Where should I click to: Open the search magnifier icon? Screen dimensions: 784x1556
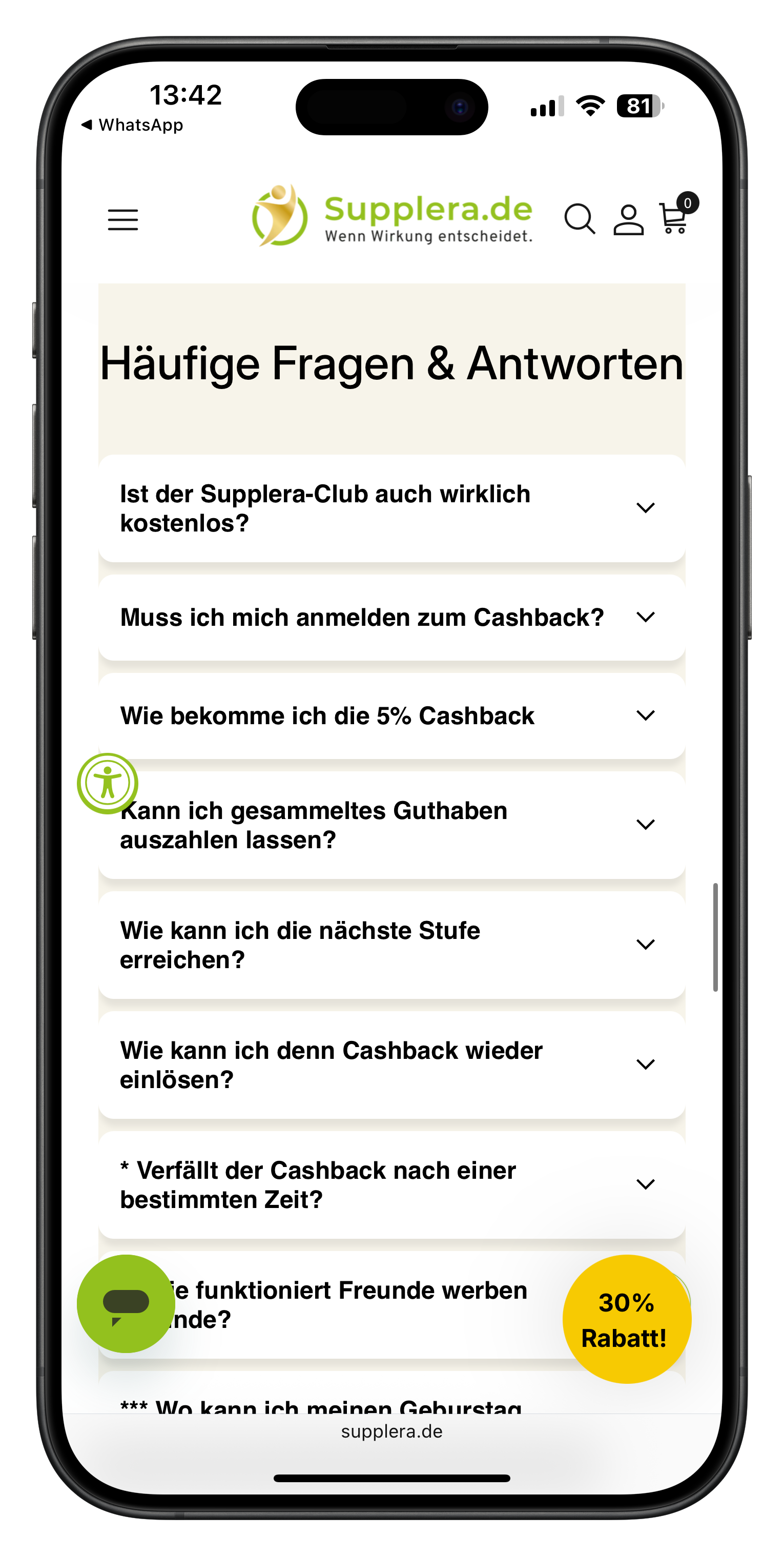pyautogui.click(x=580, y=219)
